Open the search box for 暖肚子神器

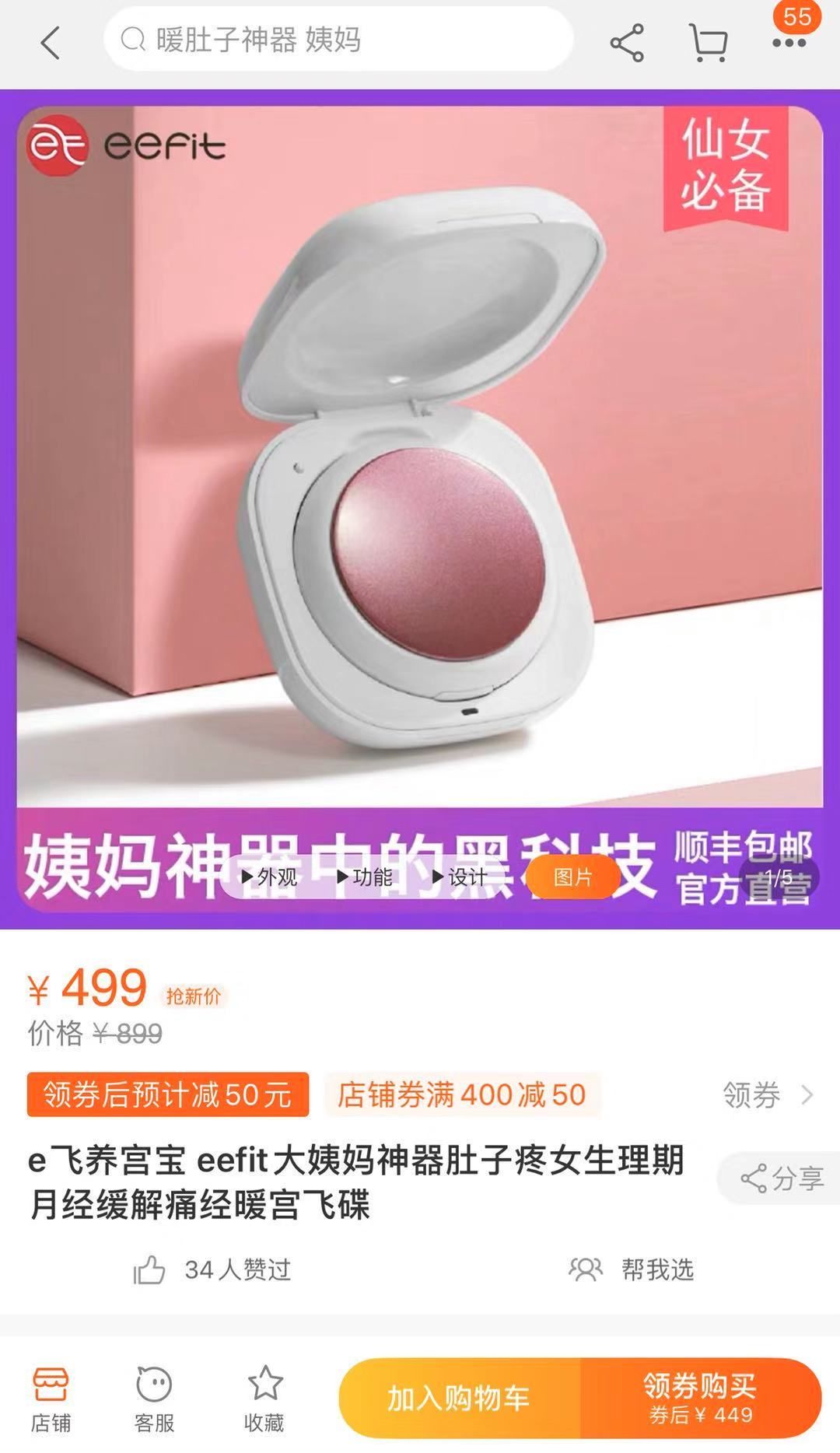338,39
